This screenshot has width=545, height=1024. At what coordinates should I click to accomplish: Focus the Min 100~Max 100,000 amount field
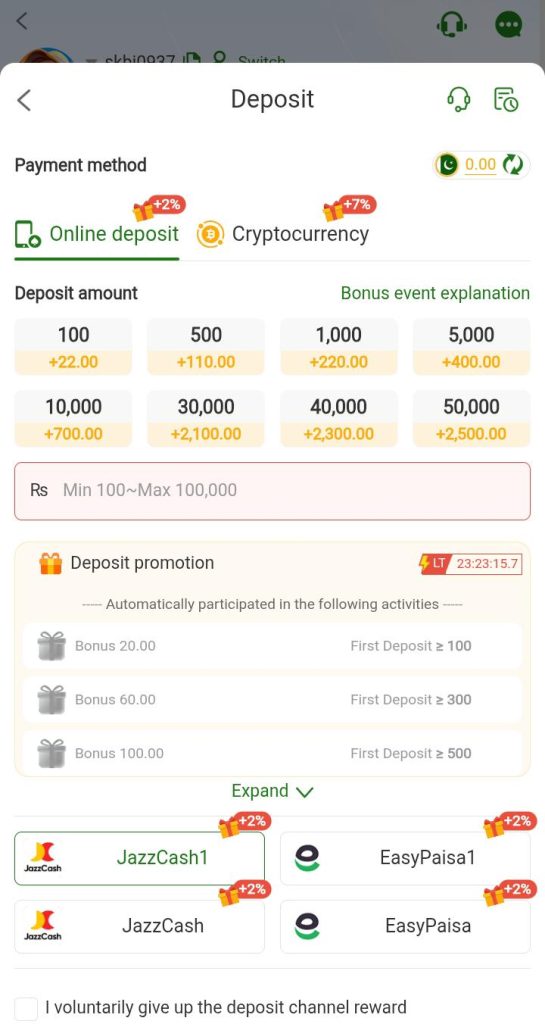(272, 491)
